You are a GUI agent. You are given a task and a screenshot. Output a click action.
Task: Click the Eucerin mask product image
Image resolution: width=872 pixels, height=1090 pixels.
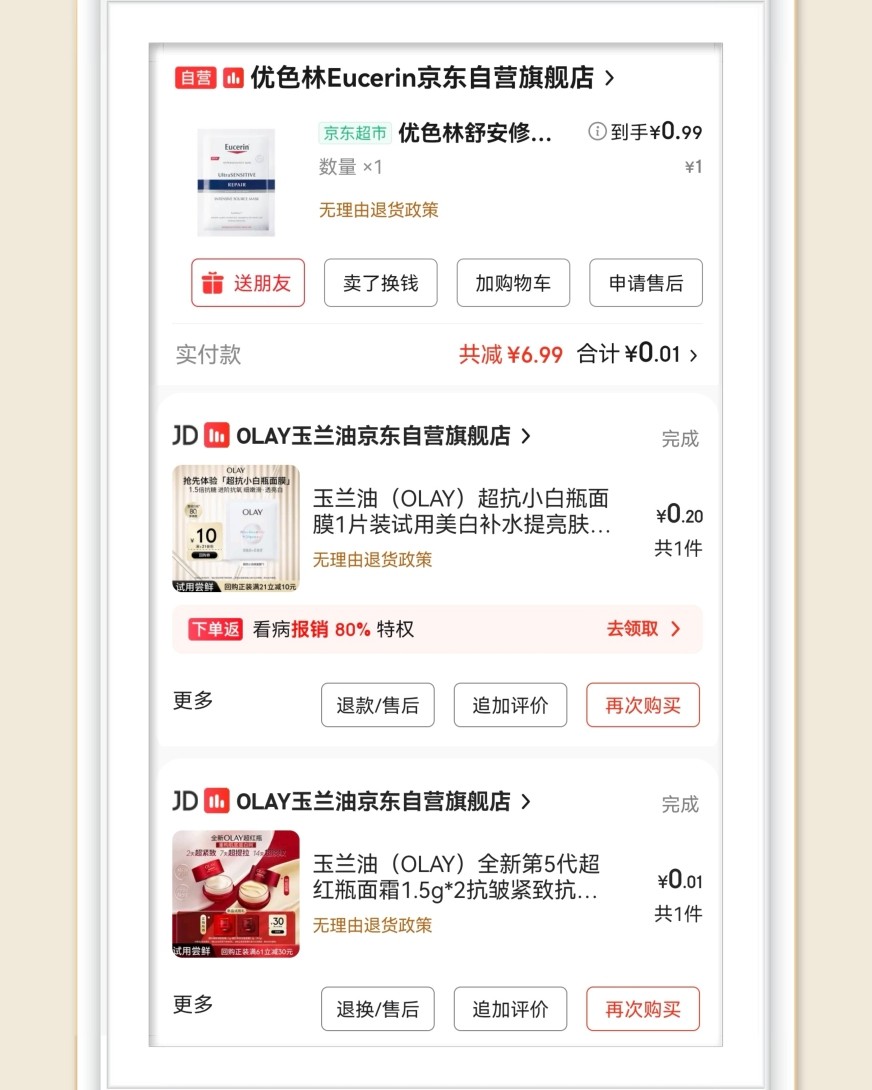coord(237,181)
